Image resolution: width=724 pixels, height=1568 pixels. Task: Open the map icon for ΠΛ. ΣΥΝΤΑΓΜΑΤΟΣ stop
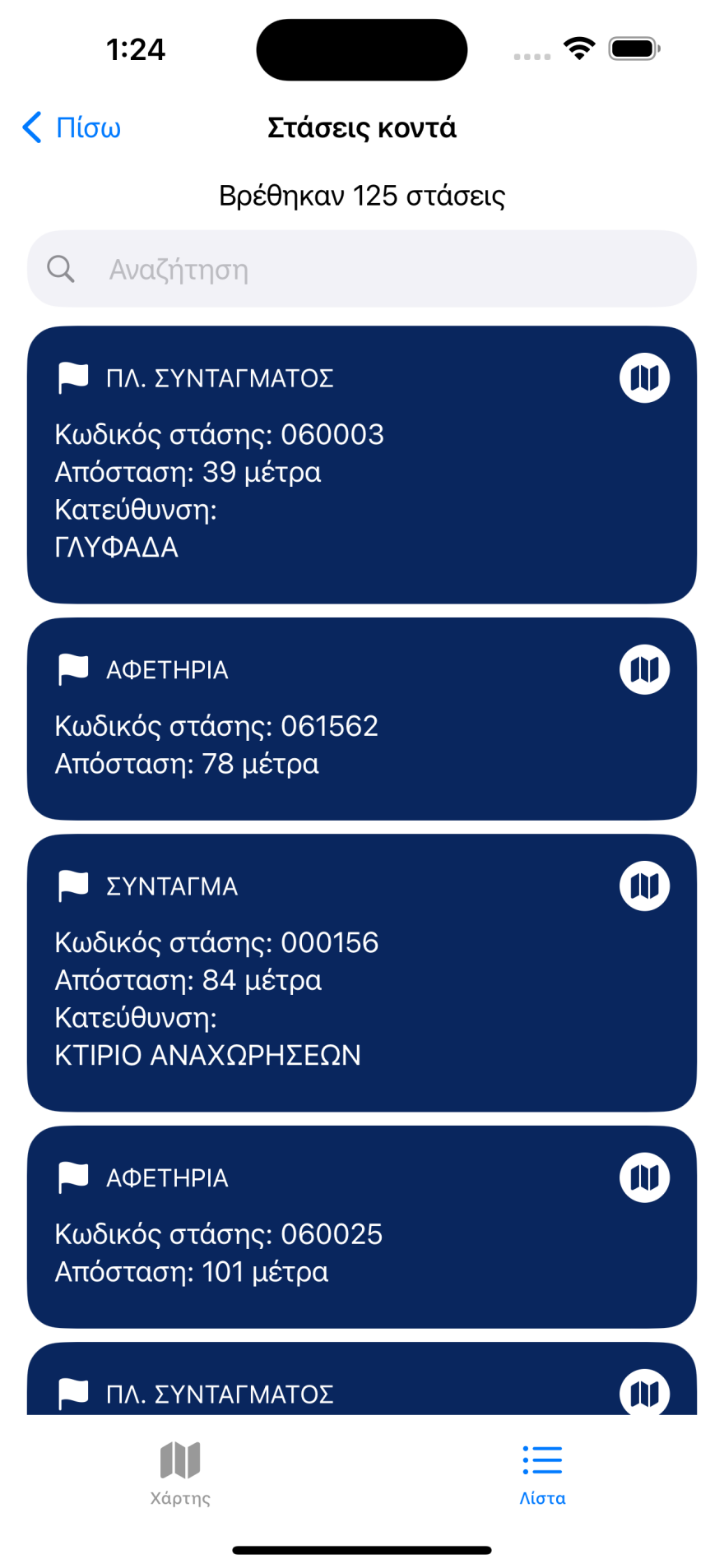coord(644,377)
